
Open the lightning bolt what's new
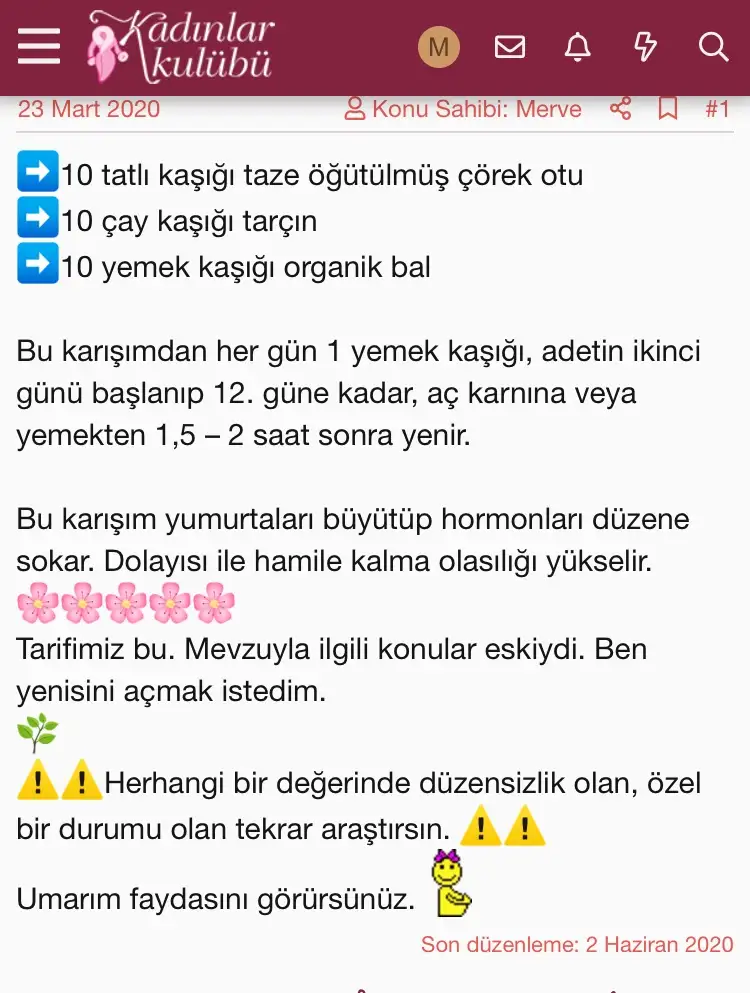(x=646, y=47)
